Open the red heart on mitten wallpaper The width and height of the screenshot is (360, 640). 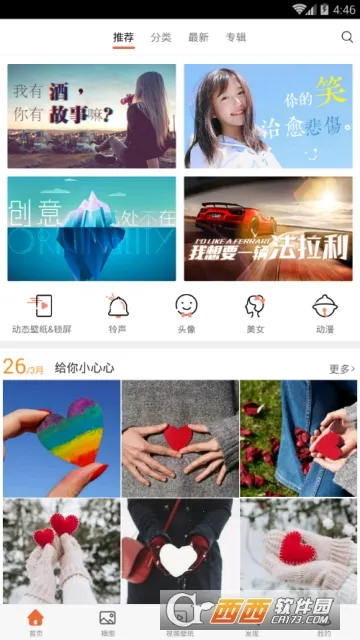tap(298, 551)
